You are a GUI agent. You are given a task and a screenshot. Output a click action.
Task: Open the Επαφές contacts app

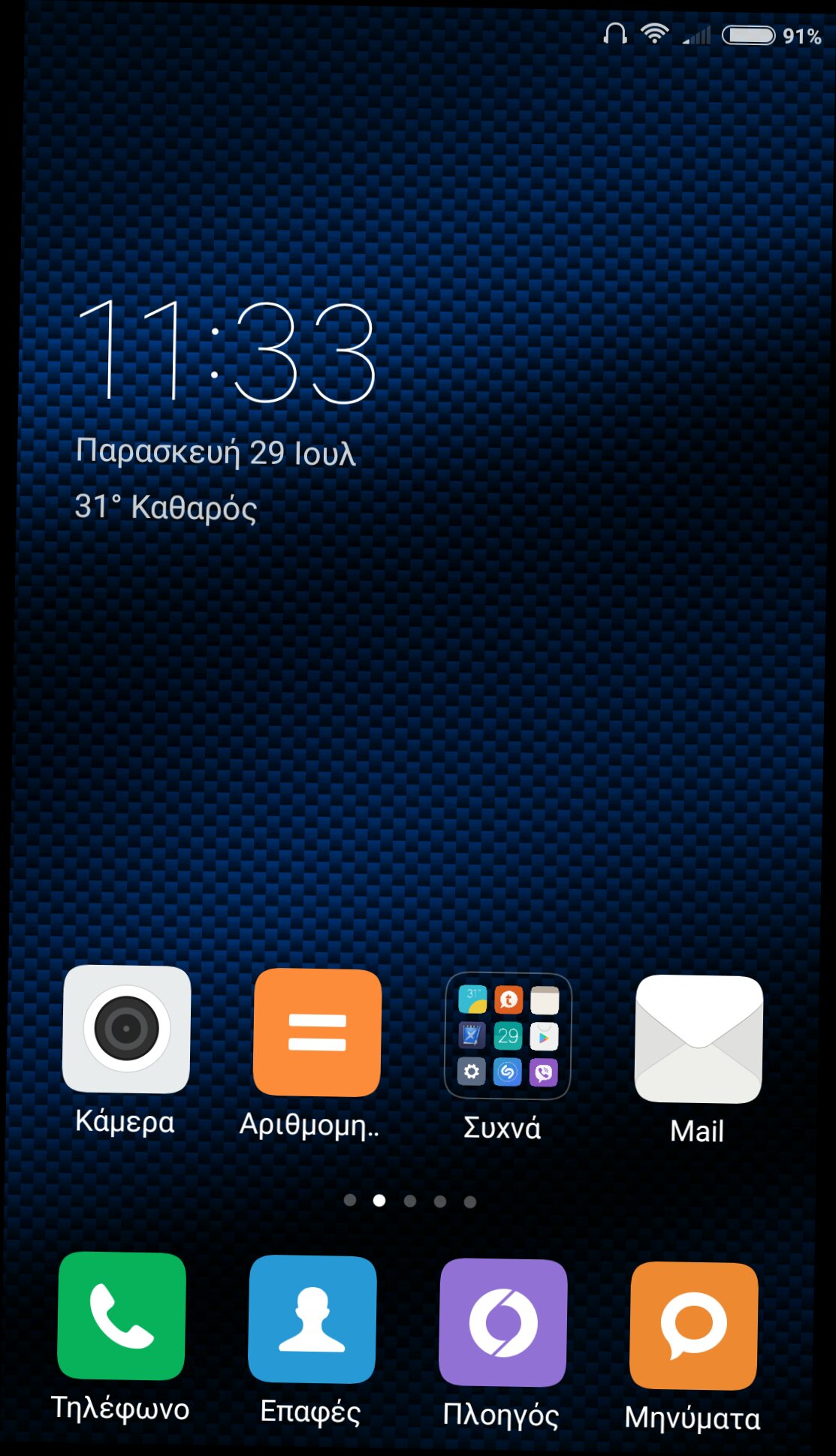click(312, 1319)
